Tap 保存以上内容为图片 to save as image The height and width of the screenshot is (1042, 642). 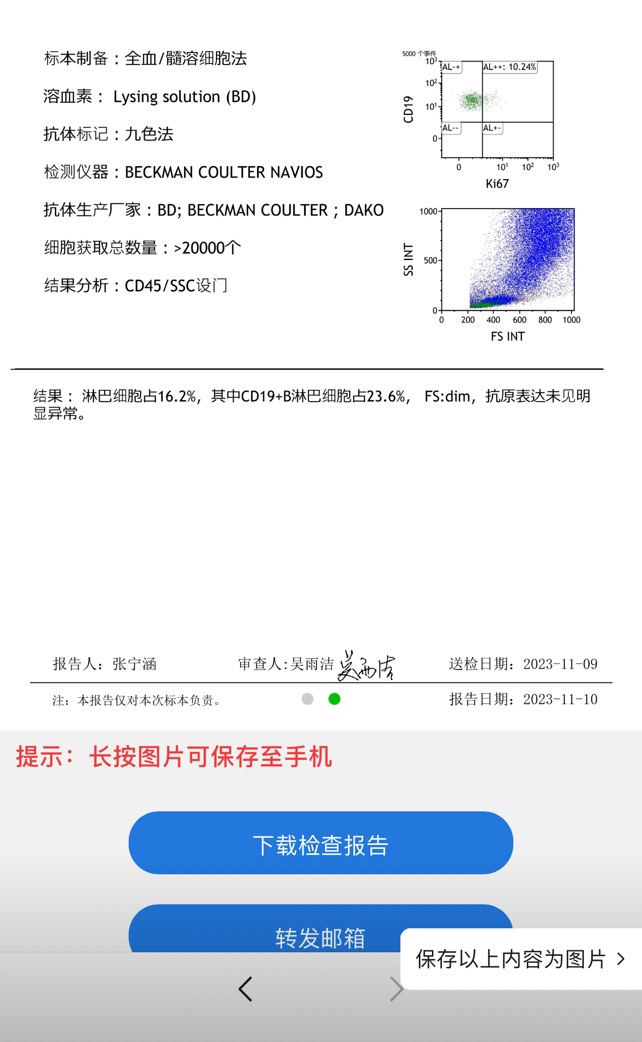[x=520, y=959]
